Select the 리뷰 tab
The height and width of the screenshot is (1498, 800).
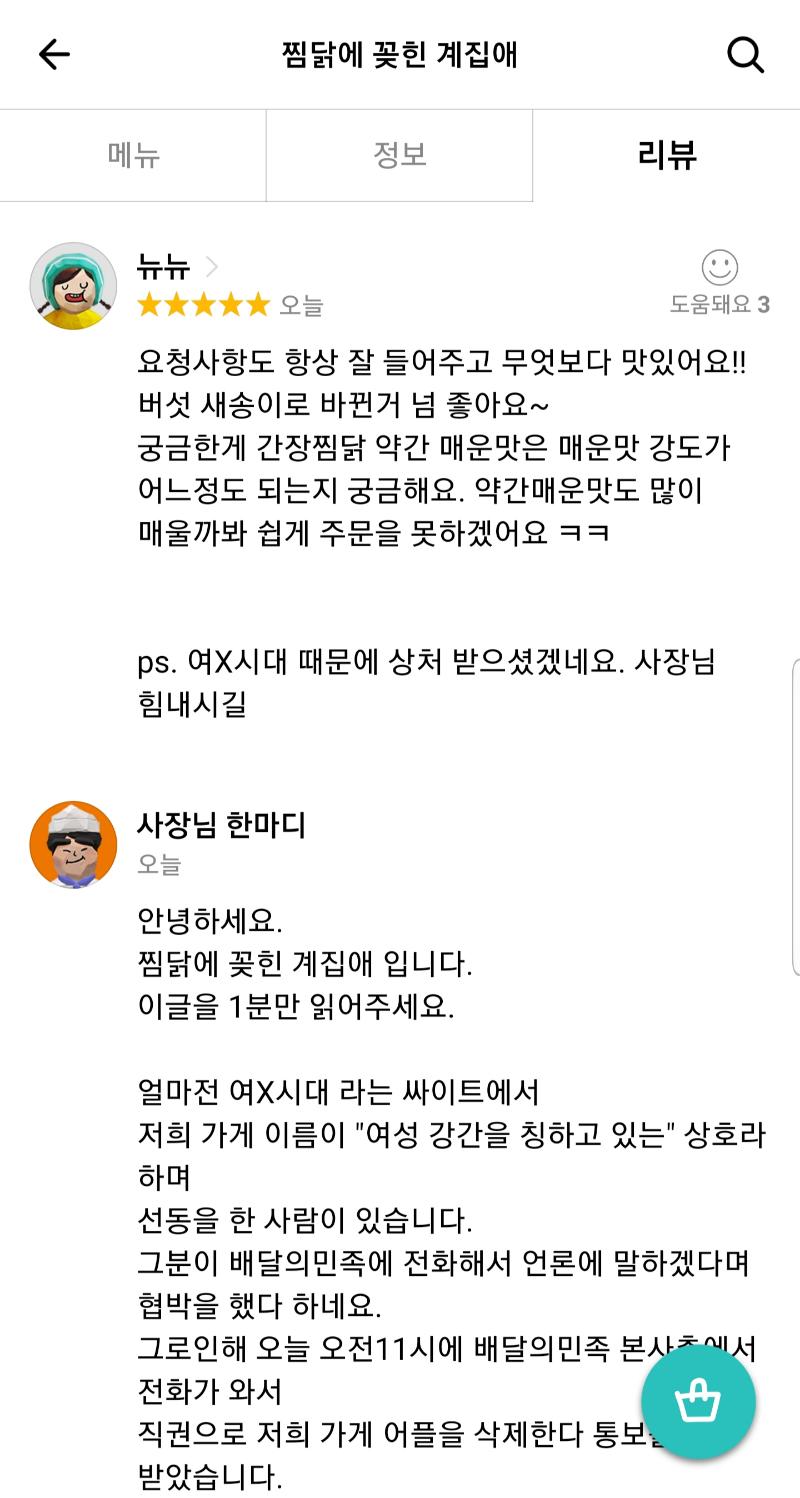666,155
